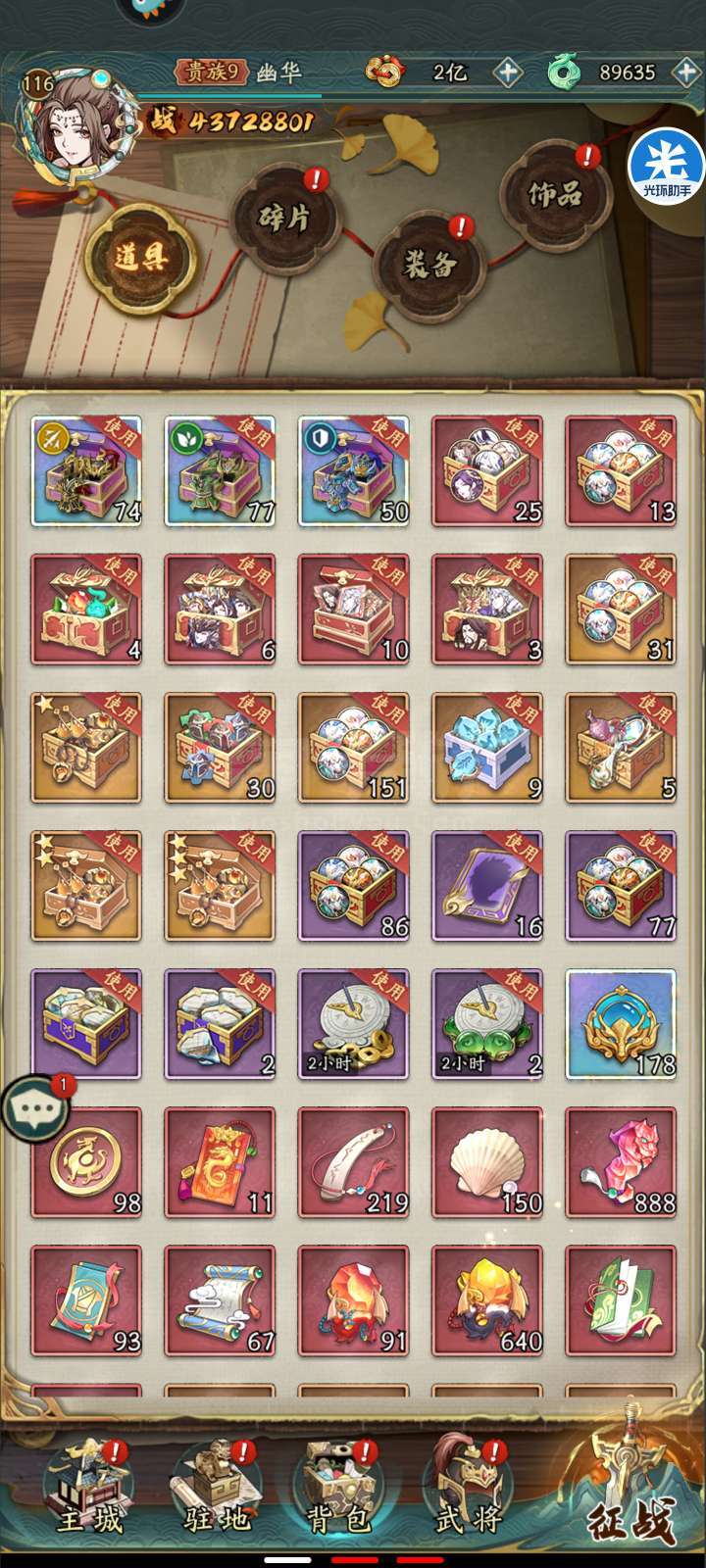Go to the 驻地 bottom tab
Viewport: 706px width, 1568px height.
coord(216,1488)
